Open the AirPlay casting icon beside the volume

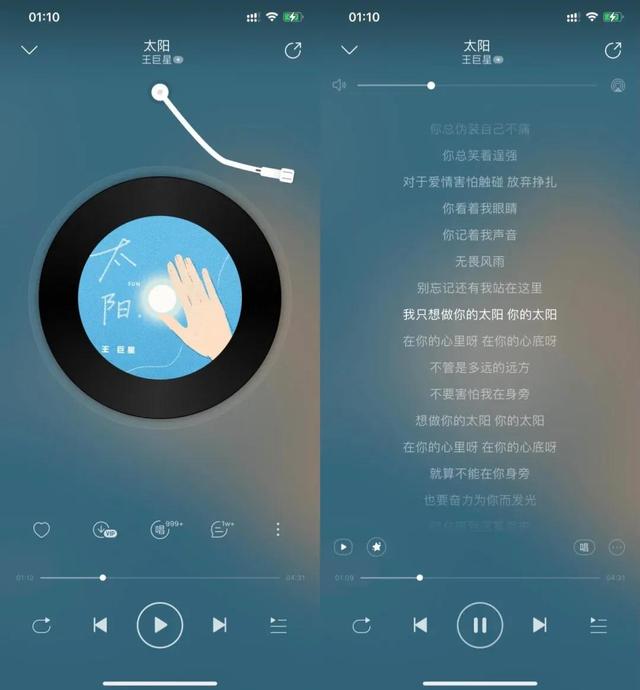coord(617,86)
